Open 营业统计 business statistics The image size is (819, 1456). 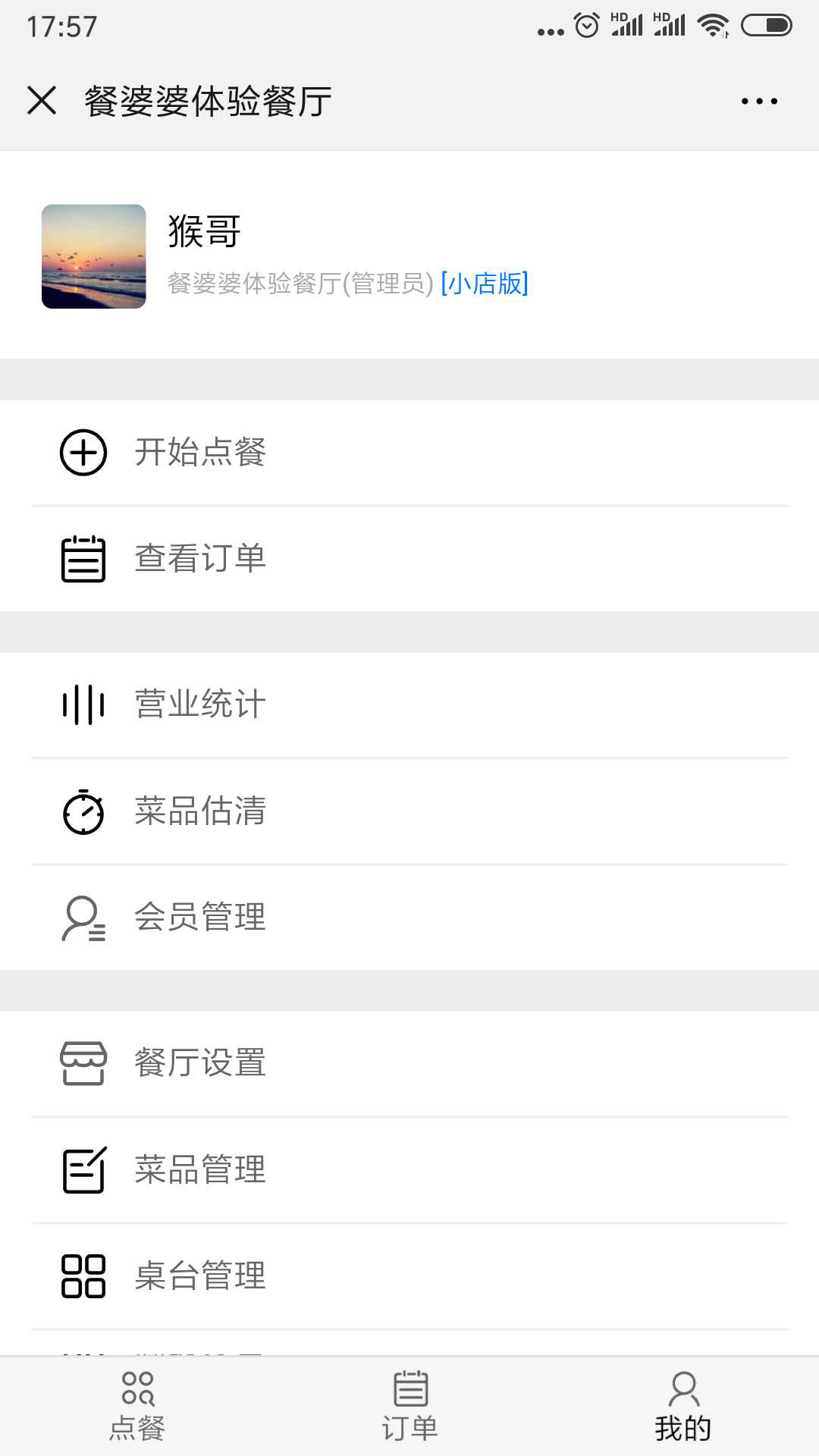[x=409, y=705]
